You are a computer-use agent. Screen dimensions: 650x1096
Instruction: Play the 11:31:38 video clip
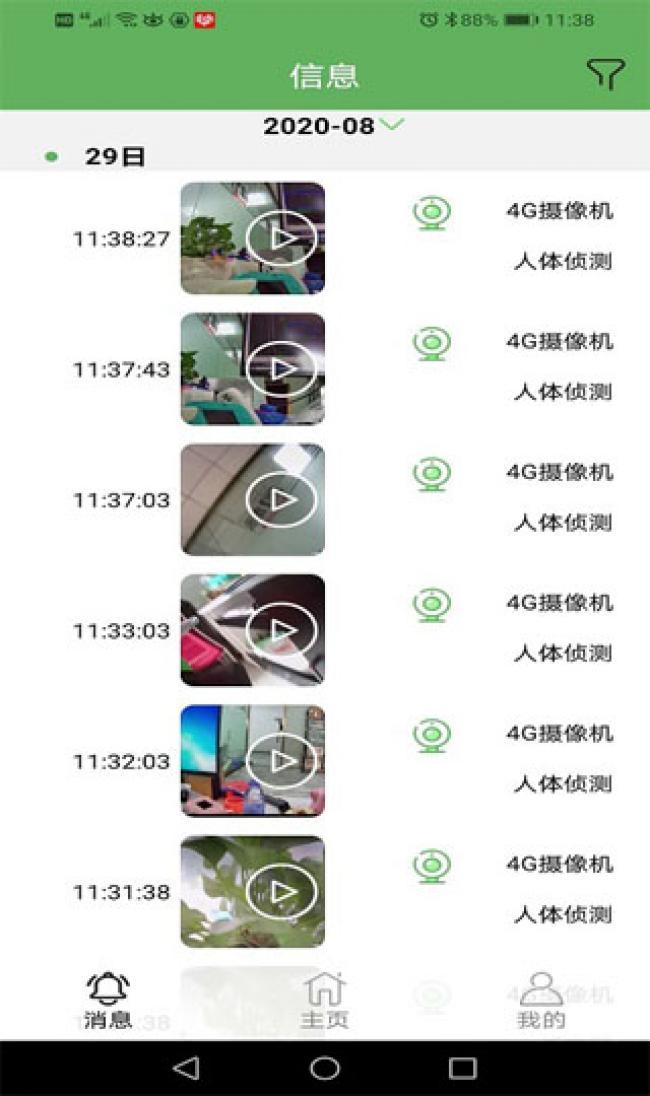[x=281, y=891]
